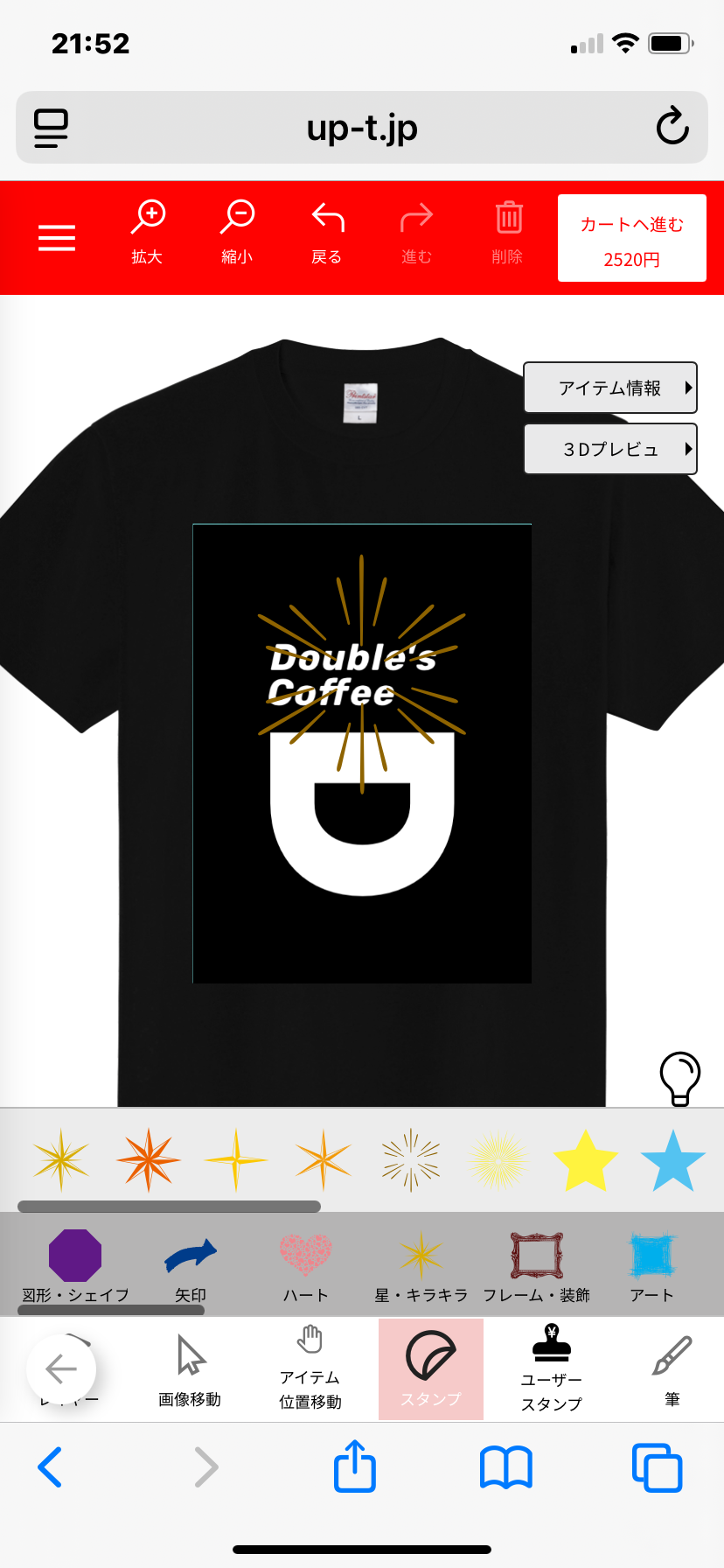724x1568 pixels.
Task: Open the 矢印 stamp category
Action: (x=191, y=1266)
